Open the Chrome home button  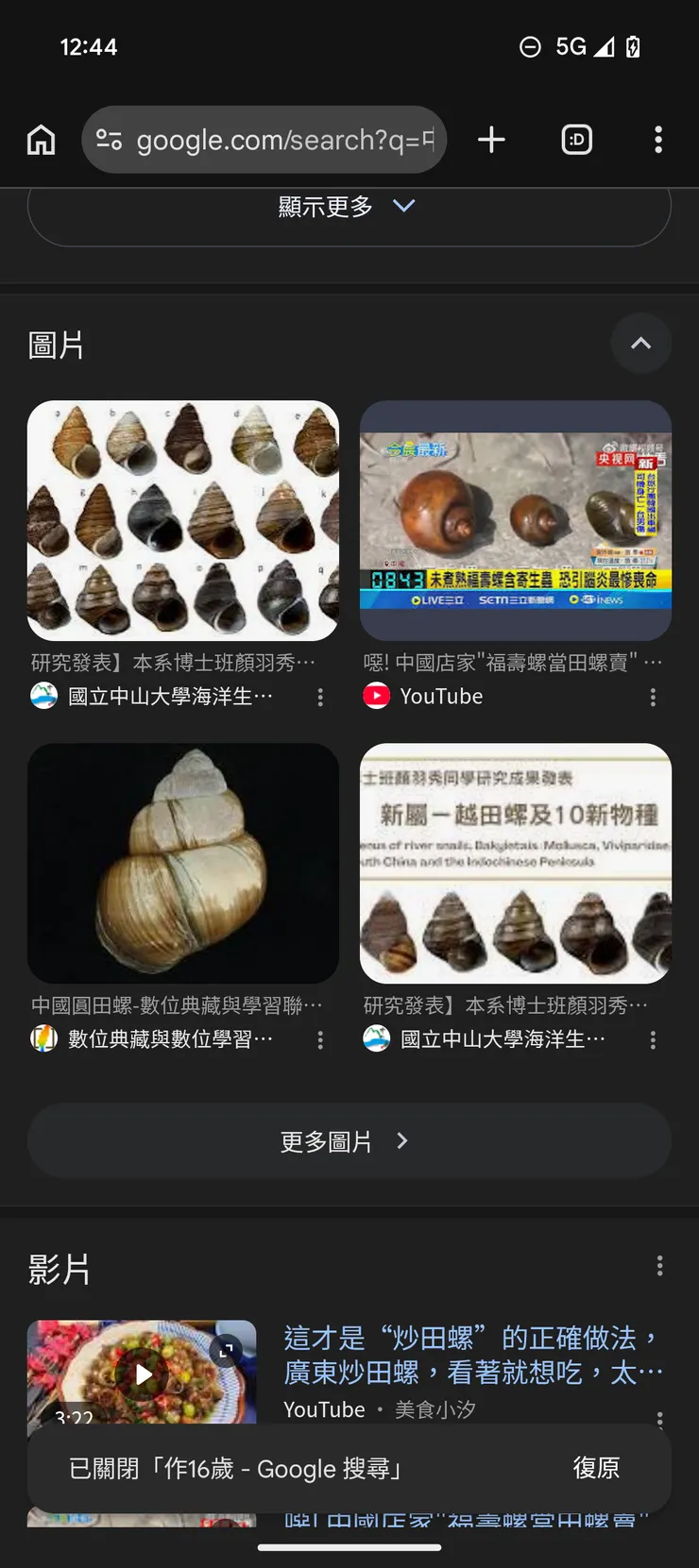(x=41, y=140)
